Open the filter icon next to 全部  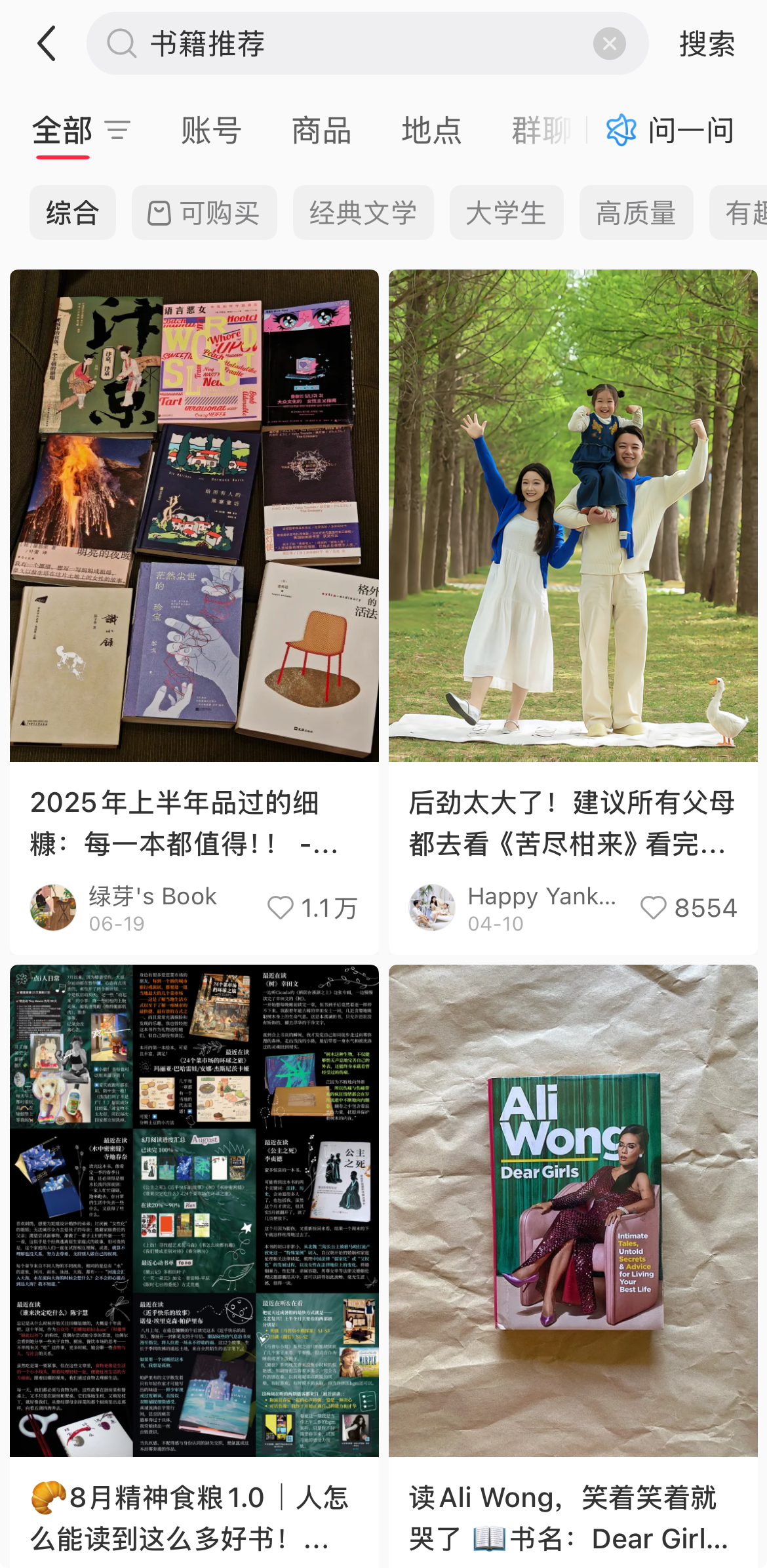coord(118,131)
